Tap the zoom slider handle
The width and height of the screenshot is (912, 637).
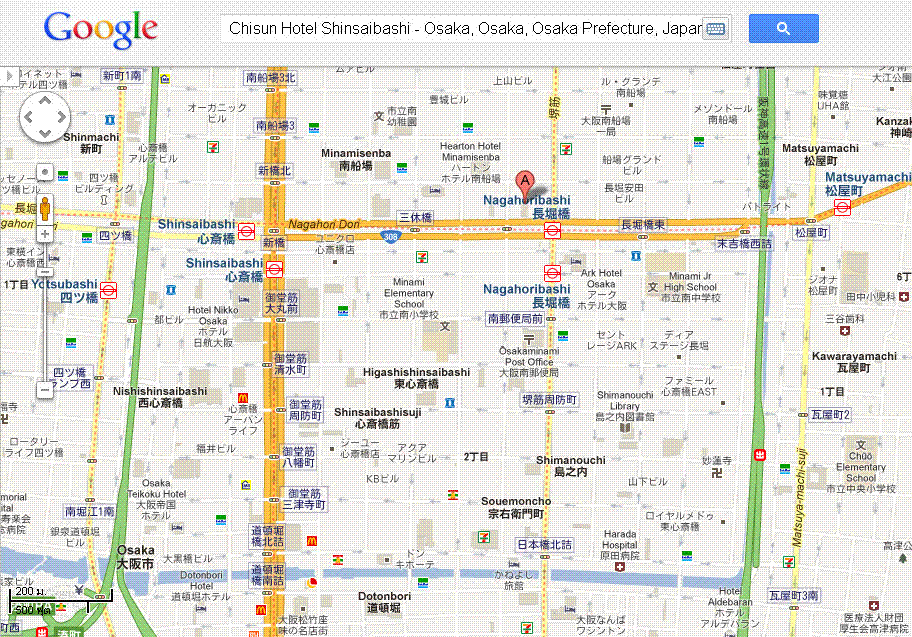[44, 271]
